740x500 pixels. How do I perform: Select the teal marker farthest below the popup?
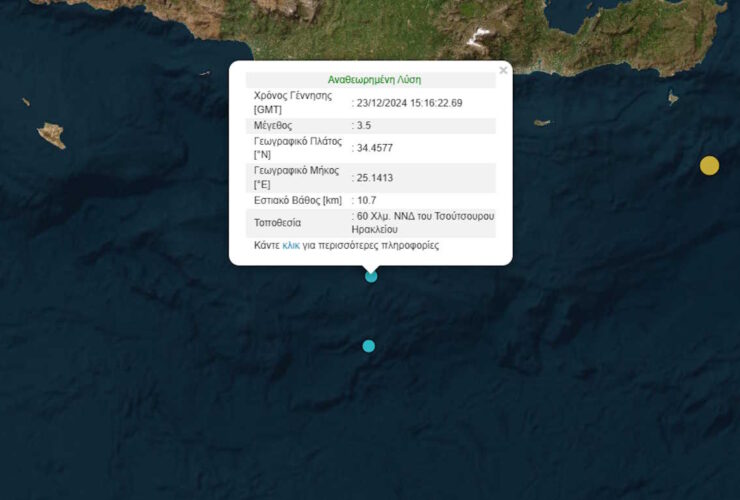pos(369,346)
